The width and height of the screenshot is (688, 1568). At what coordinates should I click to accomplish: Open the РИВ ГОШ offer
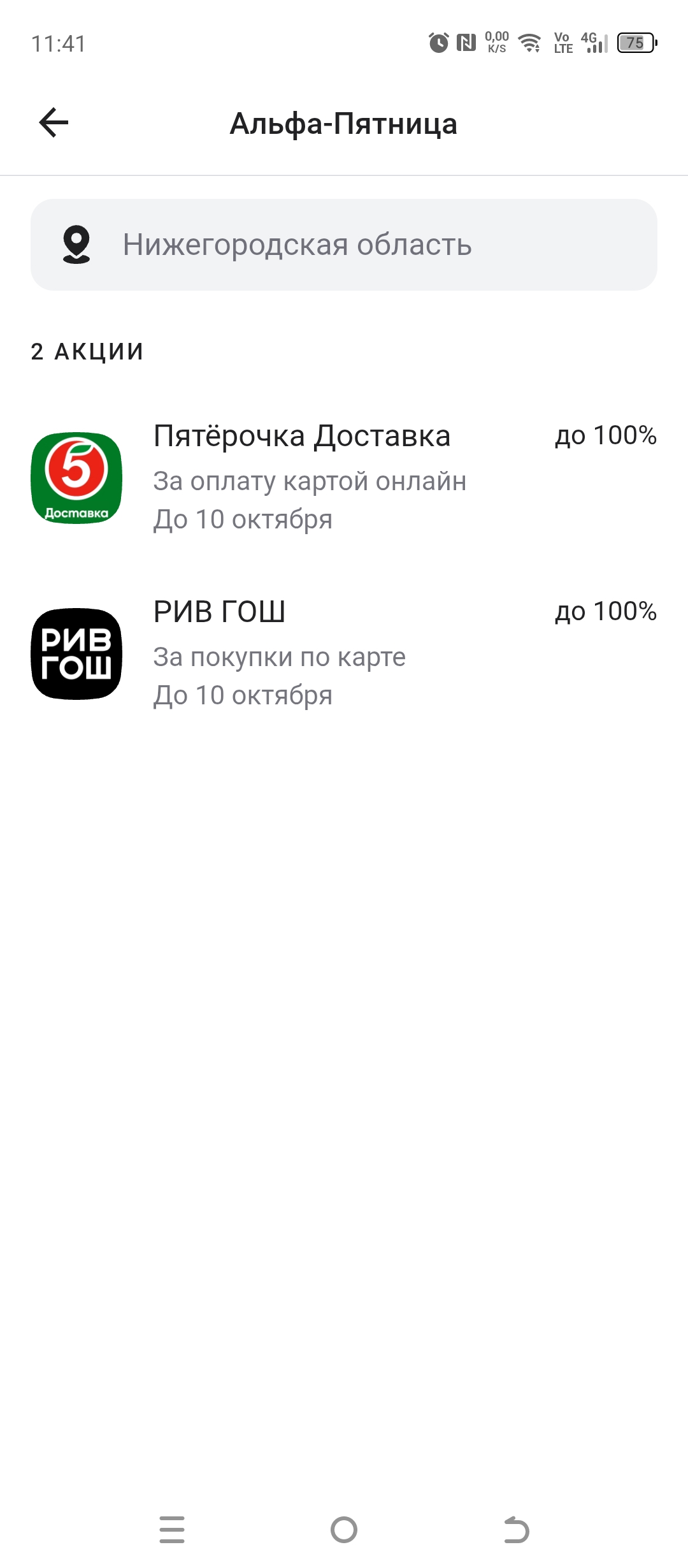pos(344,653)
